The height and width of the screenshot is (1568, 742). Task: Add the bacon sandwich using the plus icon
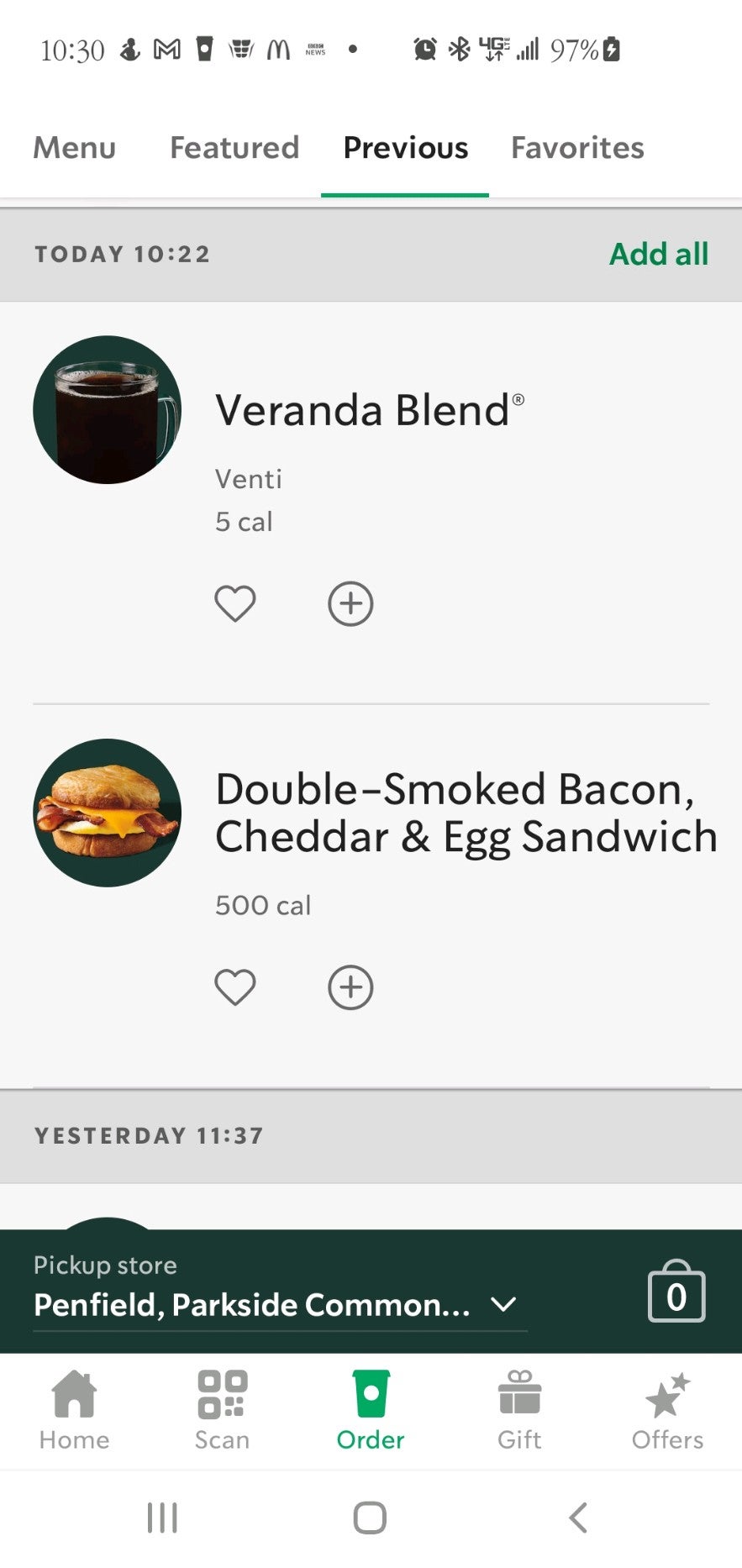350,987
